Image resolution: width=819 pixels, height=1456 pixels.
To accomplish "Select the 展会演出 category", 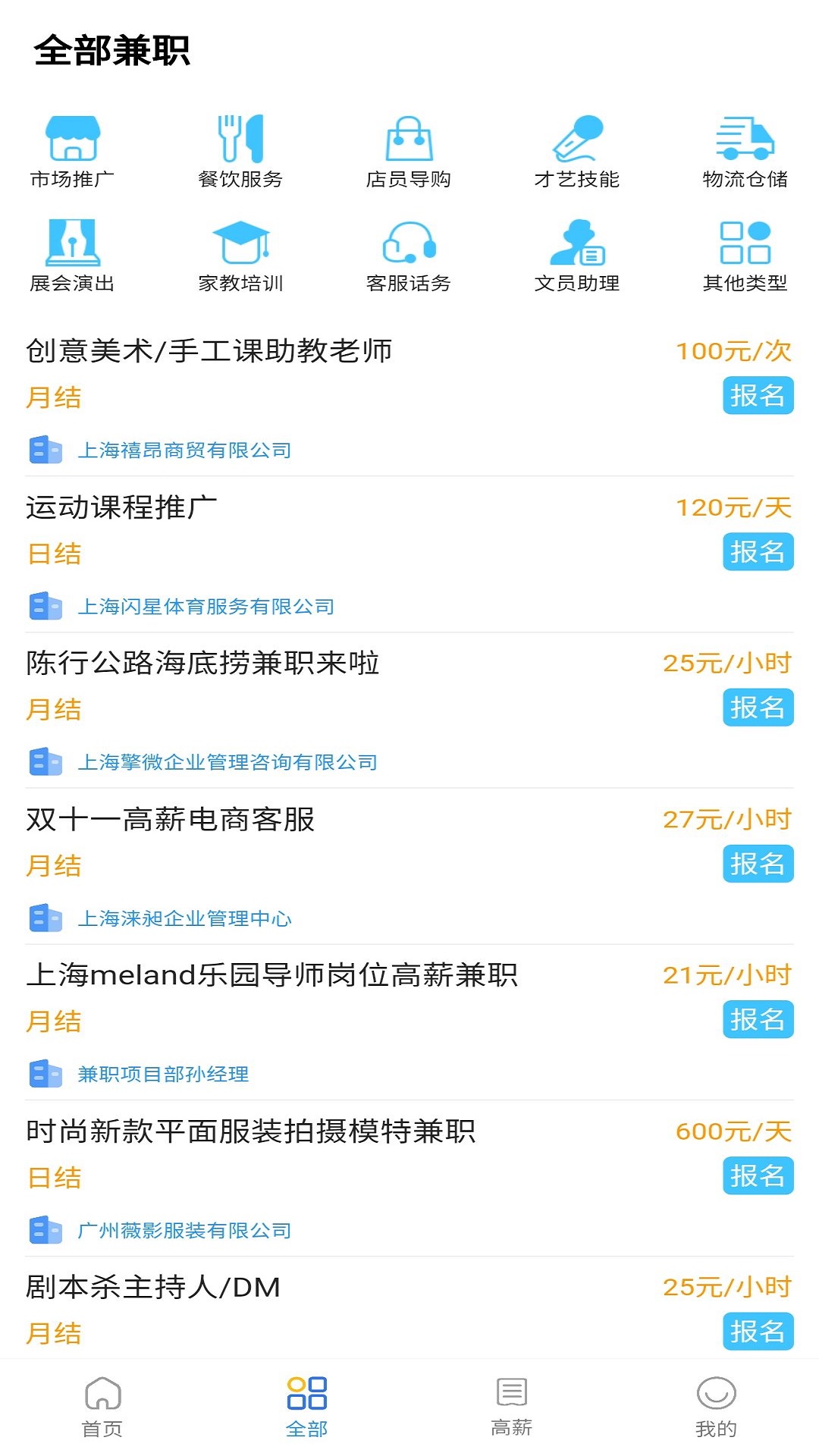I will (72, 256).
